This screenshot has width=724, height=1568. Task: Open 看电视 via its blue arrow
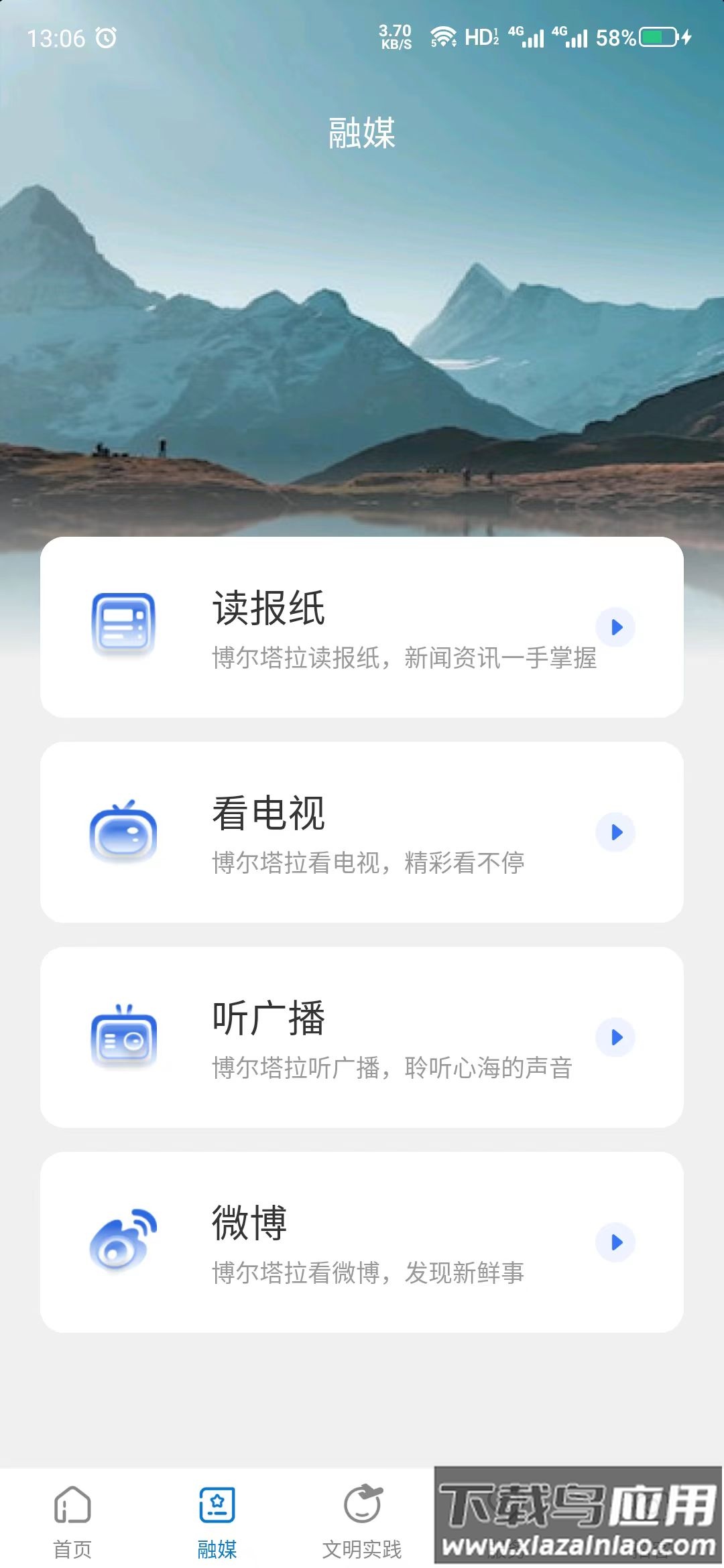(x=616, y=831)
